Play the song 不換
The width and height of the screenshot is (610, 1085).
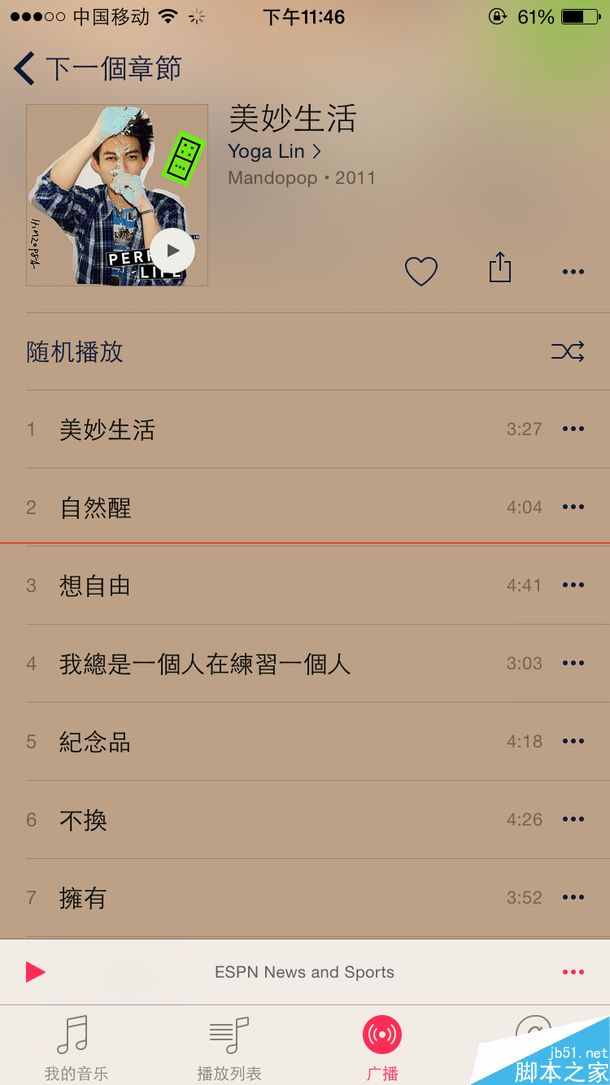(x=83, y=820)
